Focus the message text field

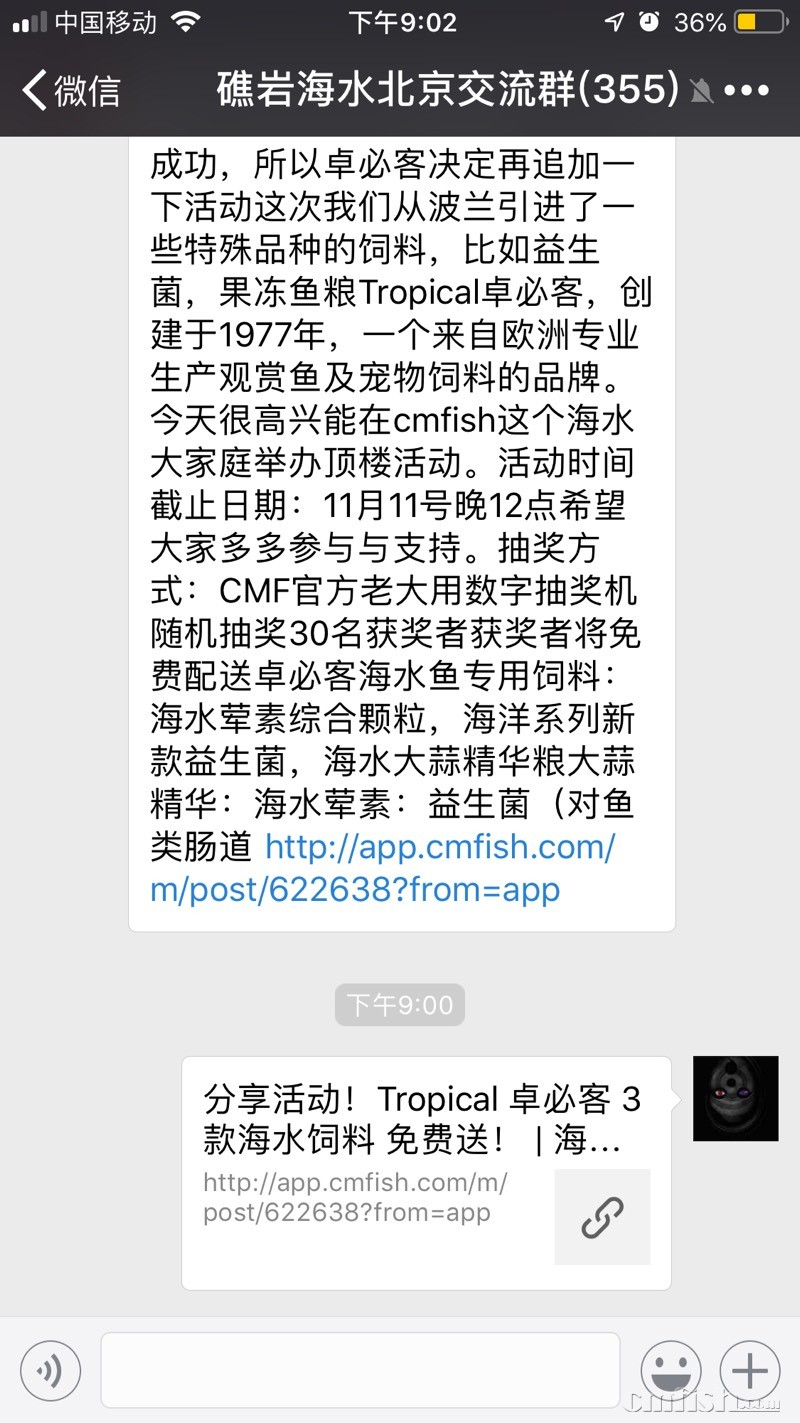coord(360,1370)
